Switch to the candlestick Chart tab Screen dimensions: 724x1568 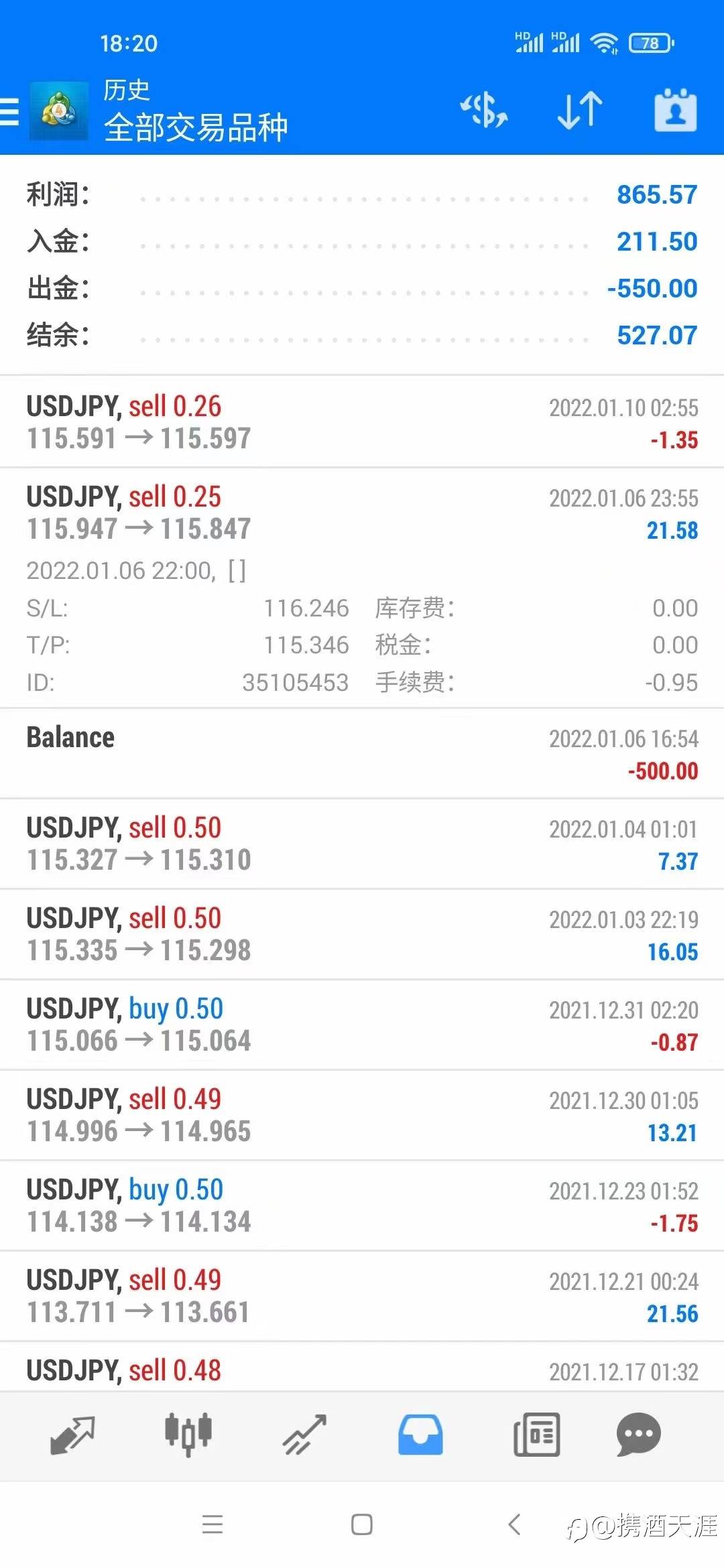(188, 1435)
